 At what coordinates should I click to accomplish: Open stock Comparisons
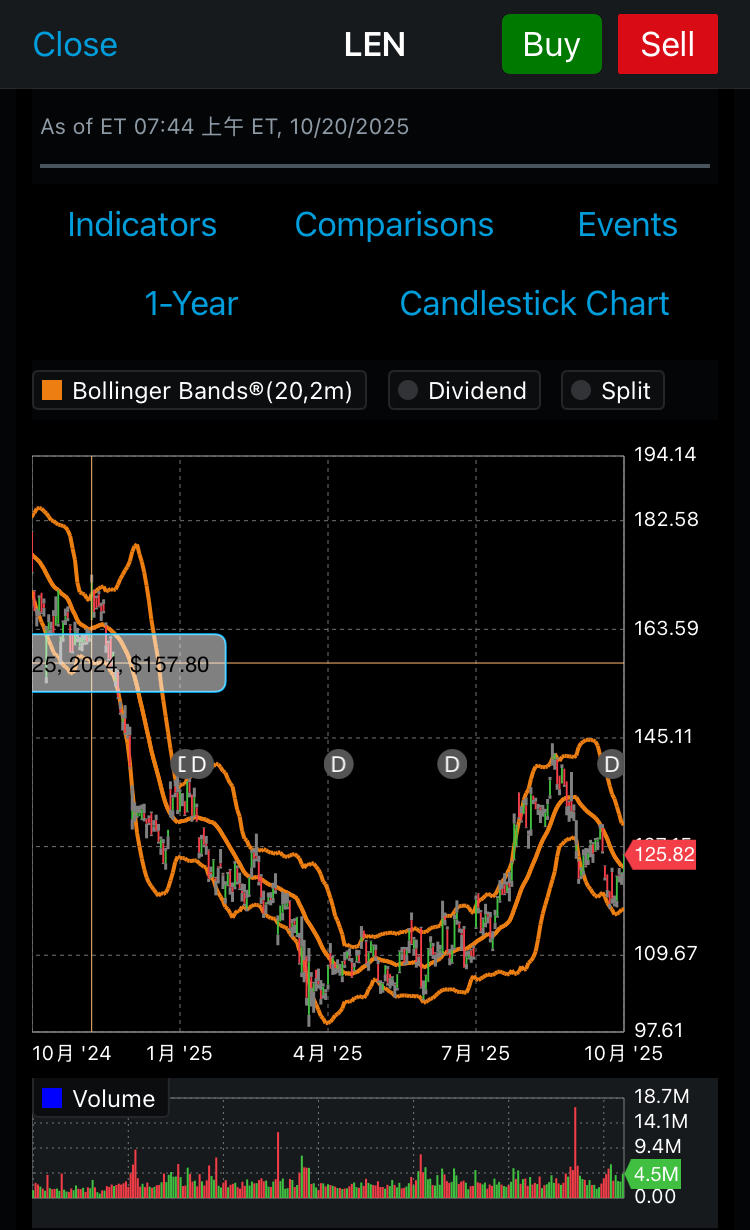(x=394, y=225)
